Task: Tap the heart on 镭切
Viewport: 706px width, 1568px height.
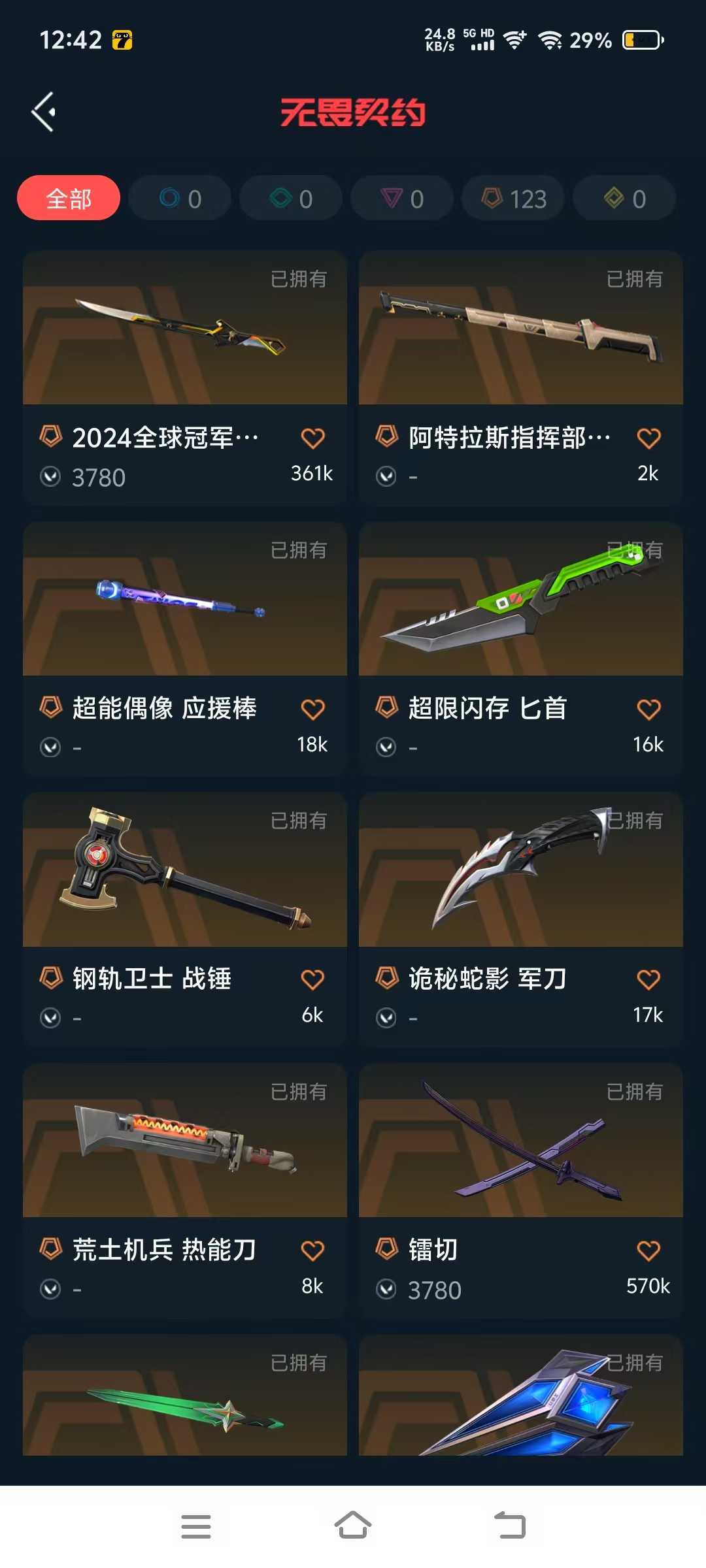Action: [x=648, y=1250]
